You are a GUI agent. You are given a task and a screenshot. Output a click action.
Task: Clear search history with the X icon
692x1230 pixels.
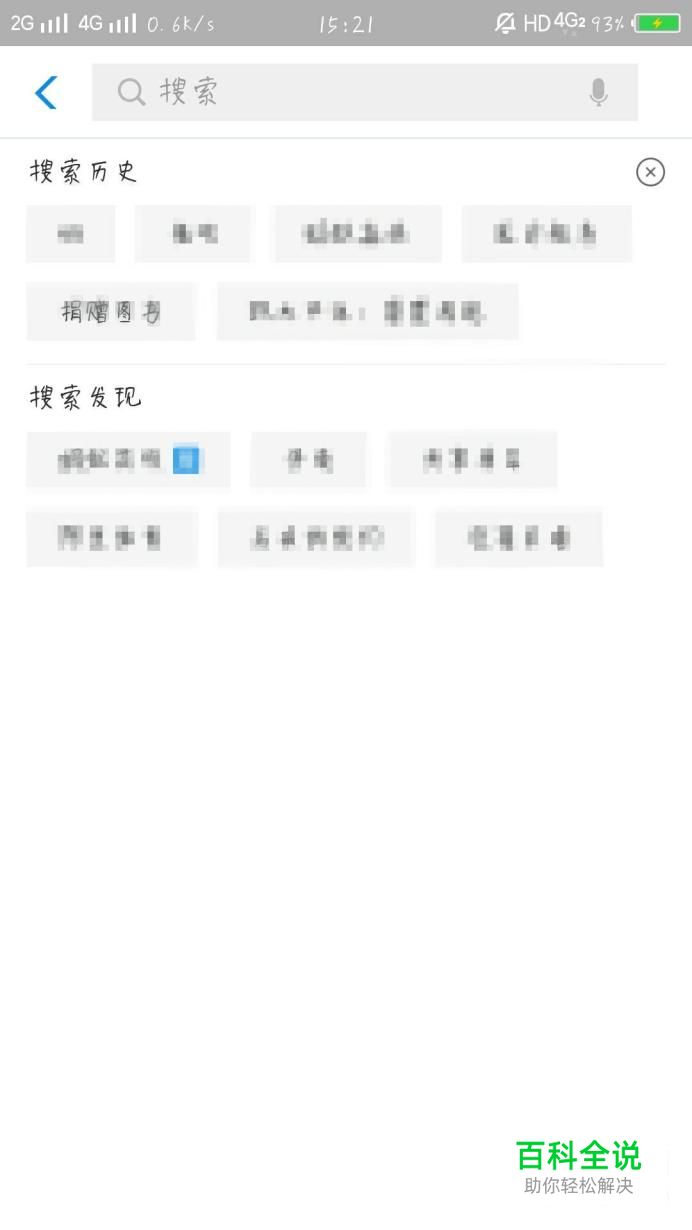pyautogui.click(x=650, y=173)
